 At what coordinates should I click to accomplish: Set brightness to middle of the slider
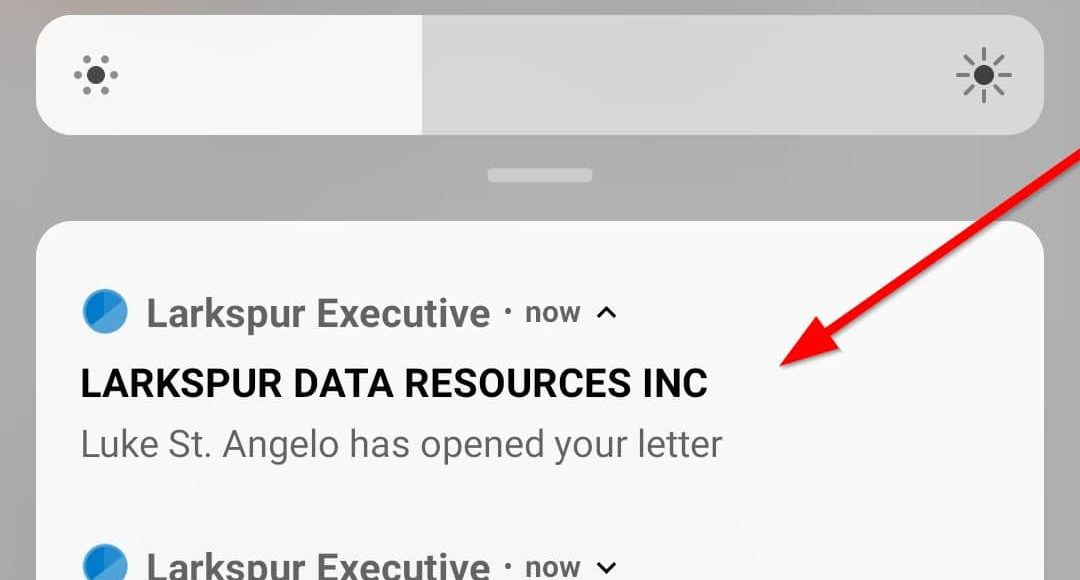pyautogui.click(x=540, y=76)
